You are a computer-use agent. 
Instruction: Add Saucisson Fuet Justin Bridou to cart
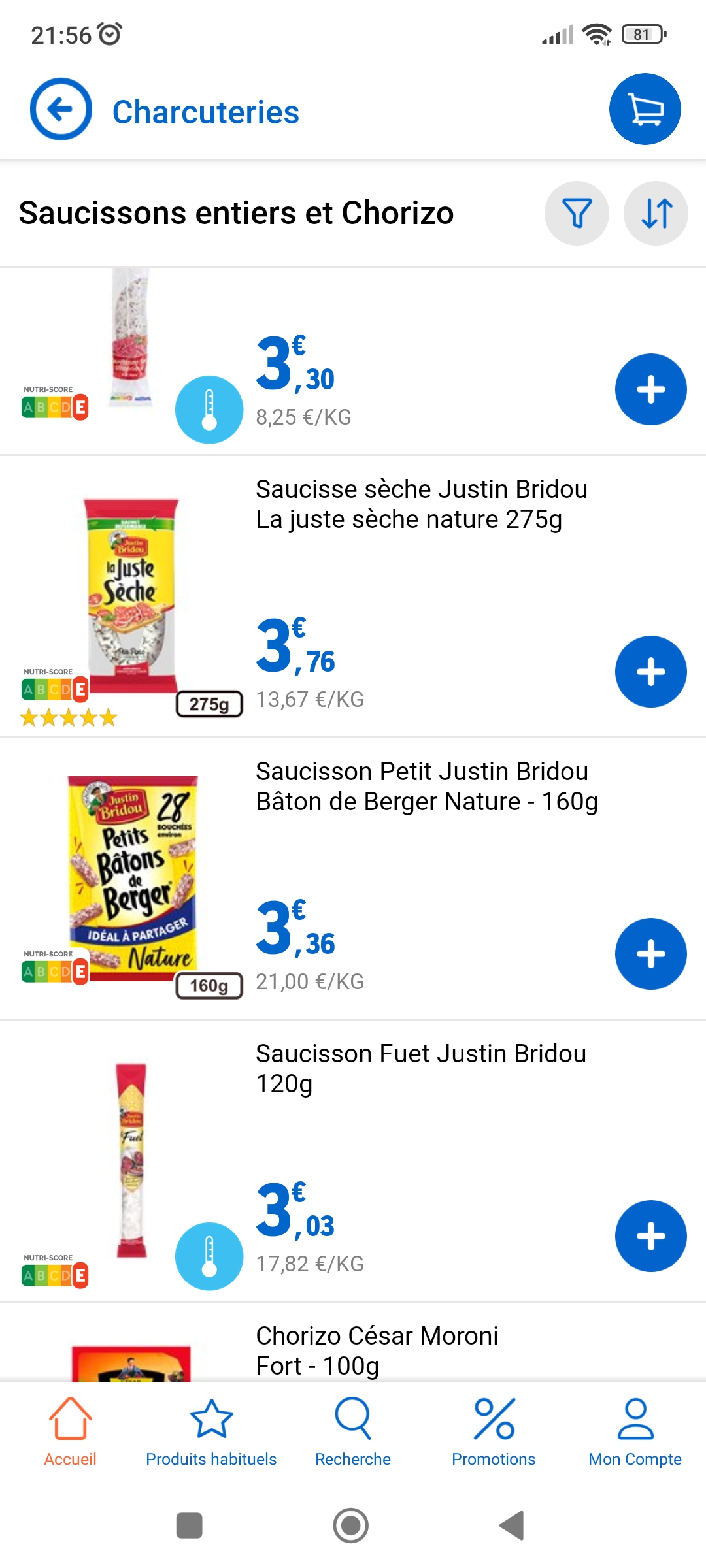[650, 1236]
